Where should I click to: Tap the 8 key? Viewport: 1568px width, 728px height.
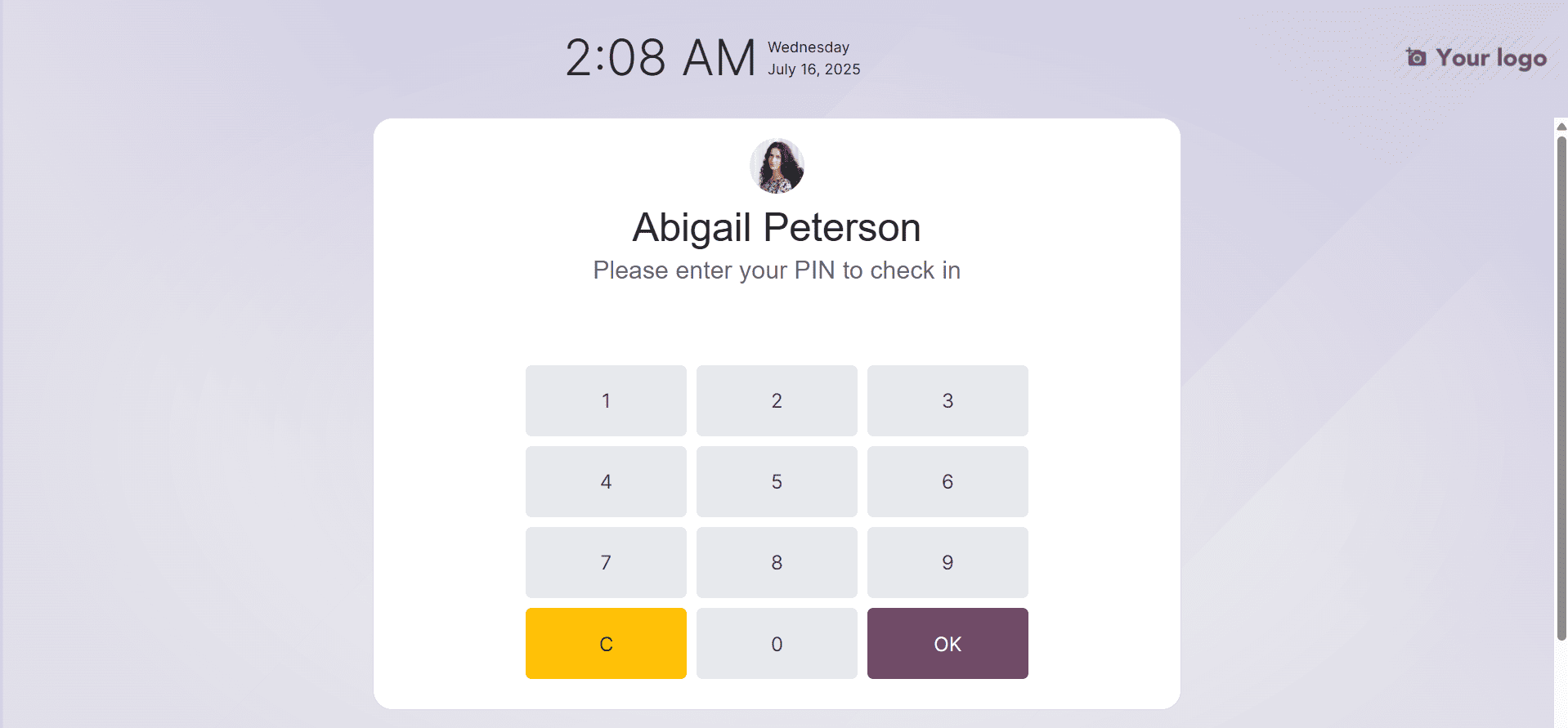[777, 562]
